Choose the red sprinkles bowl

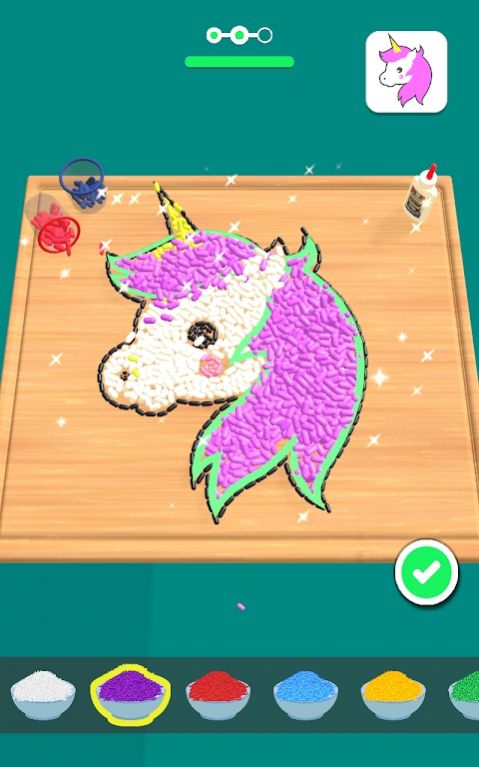tap(218, 694)
